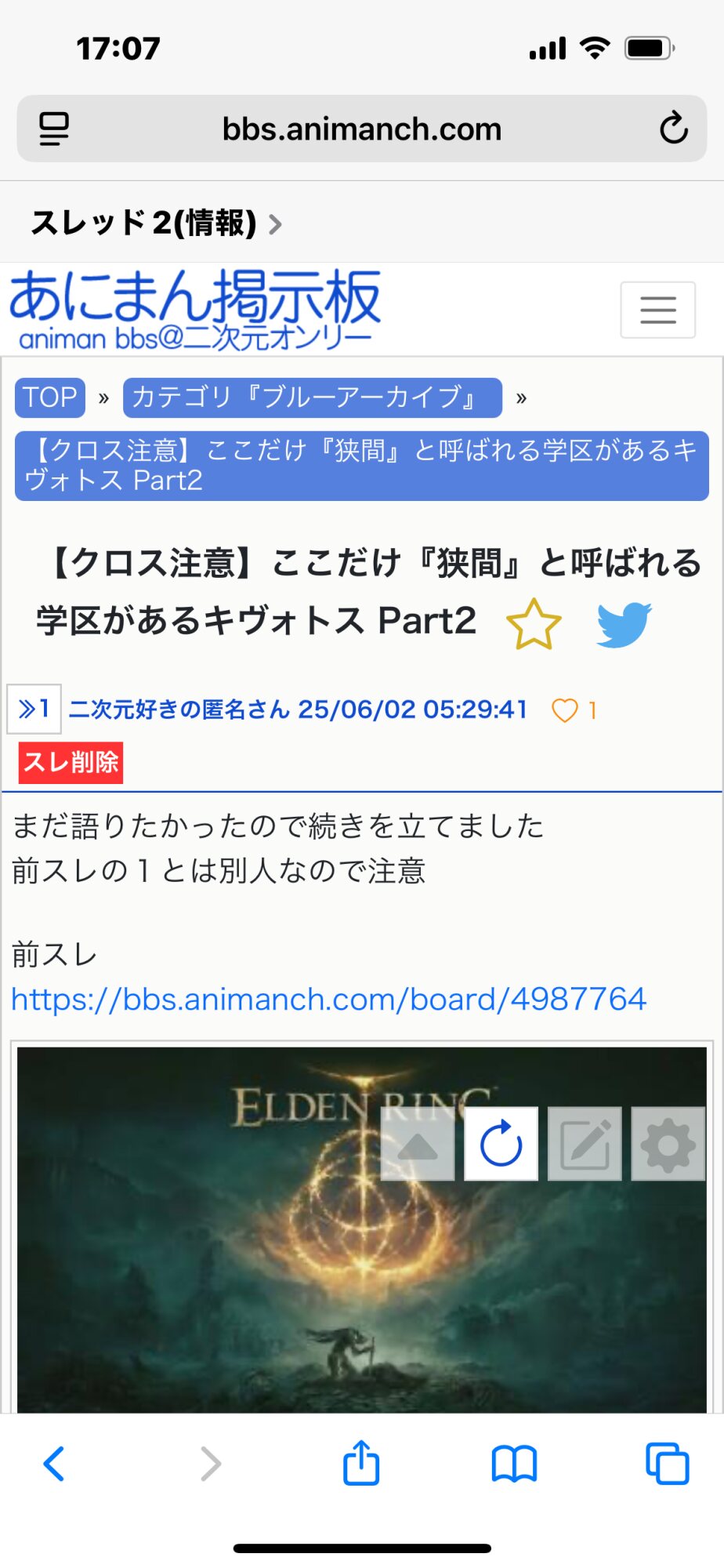Screen dimensions: 724x1568
Task: Open the page settings menu in the address bar
Action: coord(54,129)
